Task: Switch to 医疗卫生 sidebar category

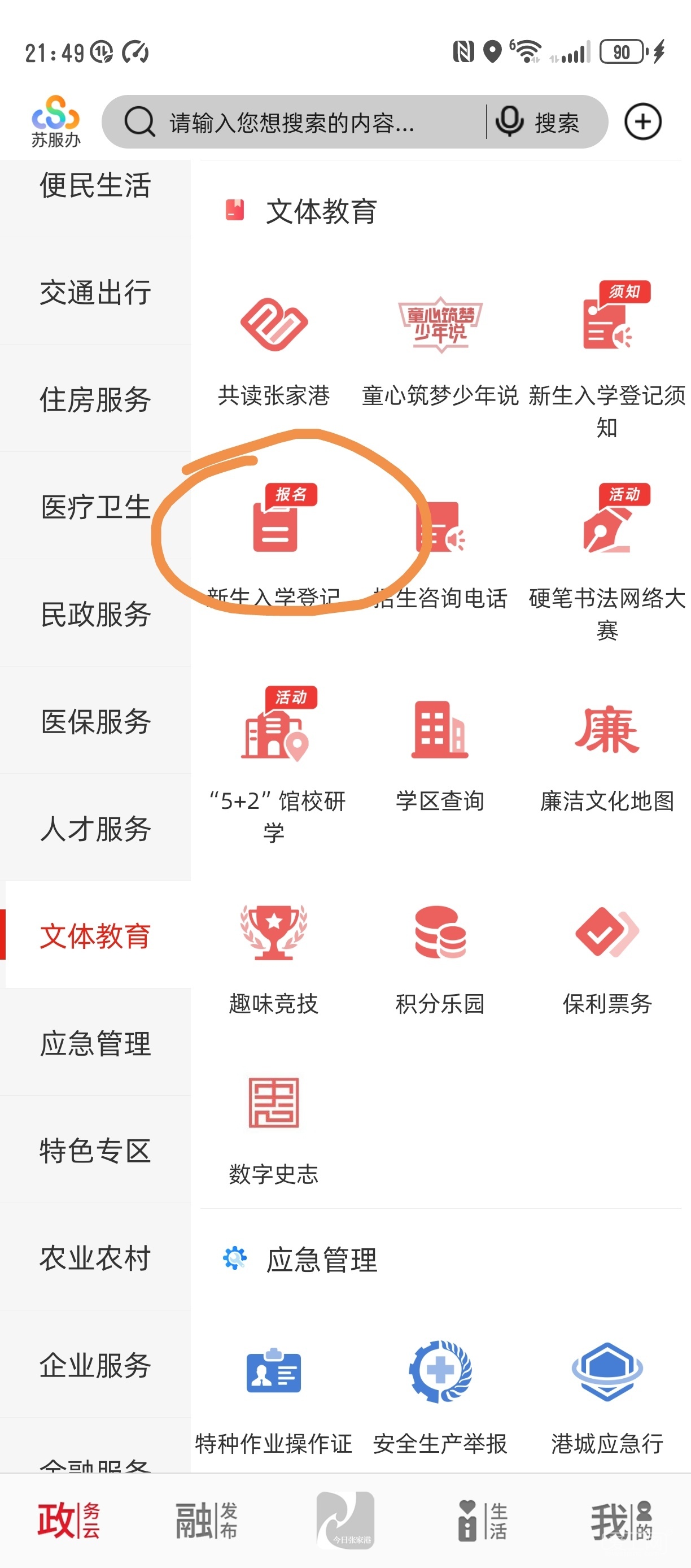Action: pyautogui.click(x=95, y=507)
